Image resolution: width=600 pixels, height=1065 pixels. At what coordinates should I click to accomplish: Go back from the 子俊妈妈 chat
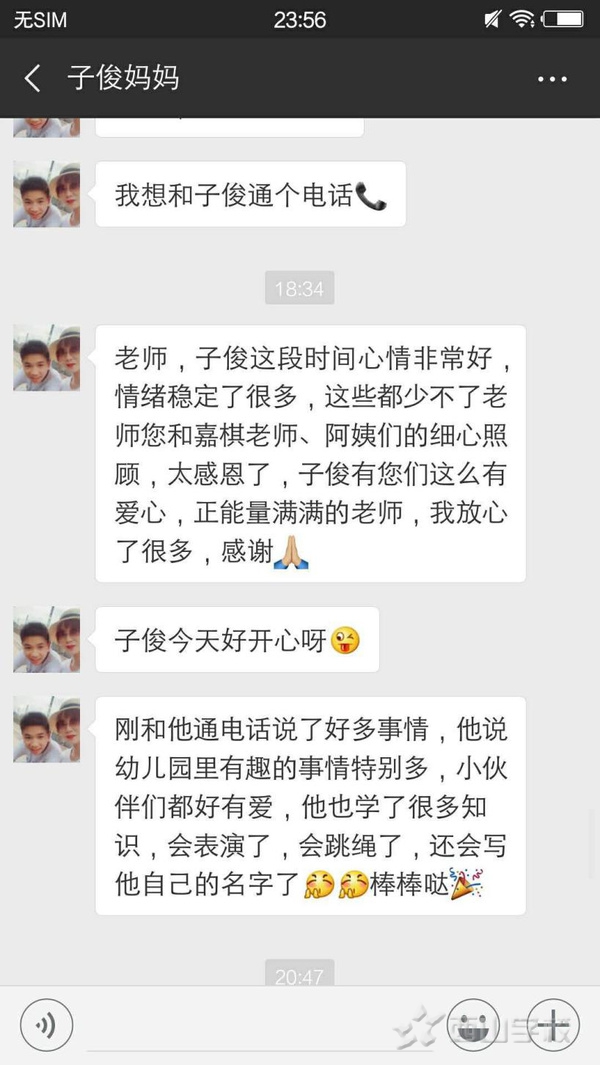click(33, 78)
